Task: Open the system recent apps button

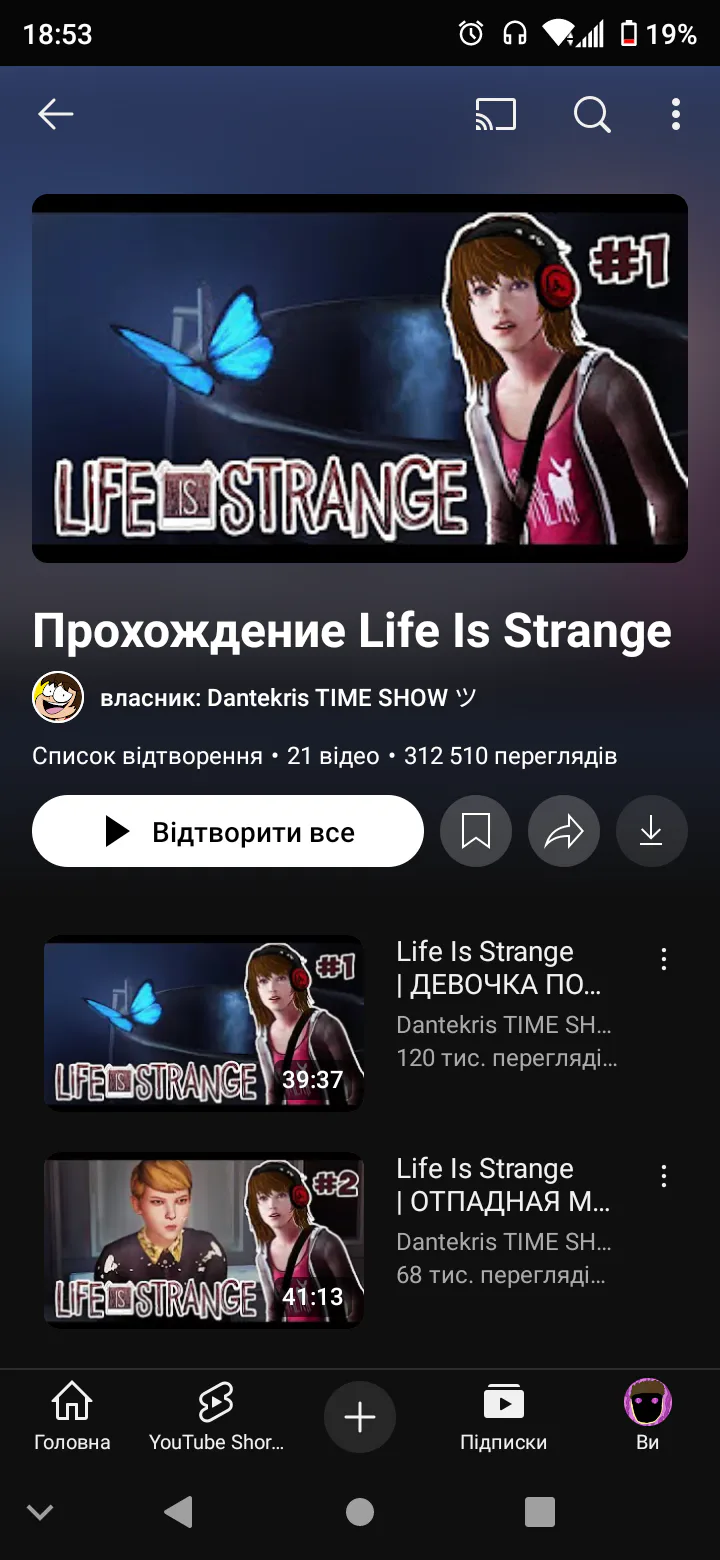Action: click(540, 1512)
